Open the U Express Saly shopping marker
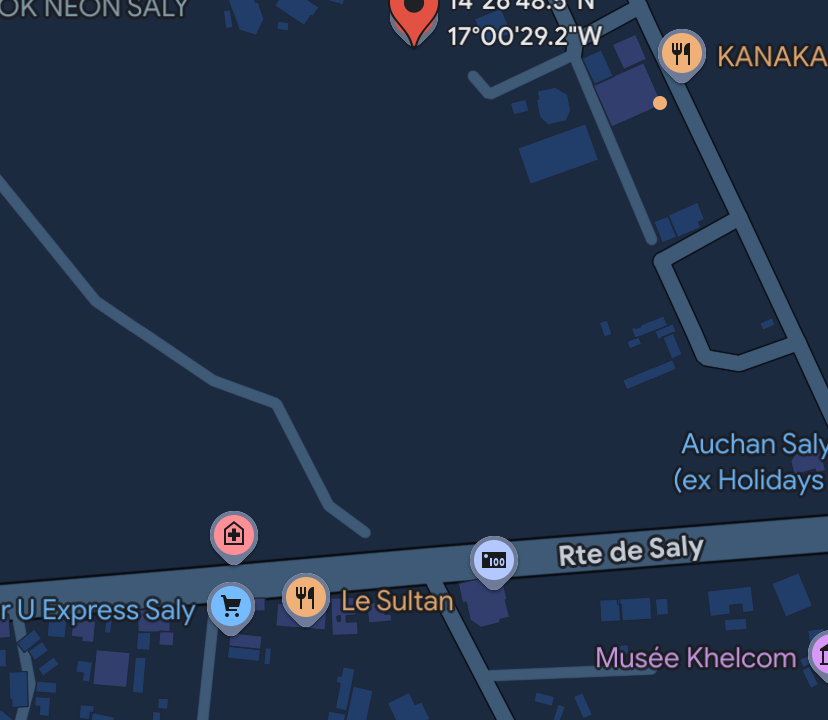 pos(231,606)
